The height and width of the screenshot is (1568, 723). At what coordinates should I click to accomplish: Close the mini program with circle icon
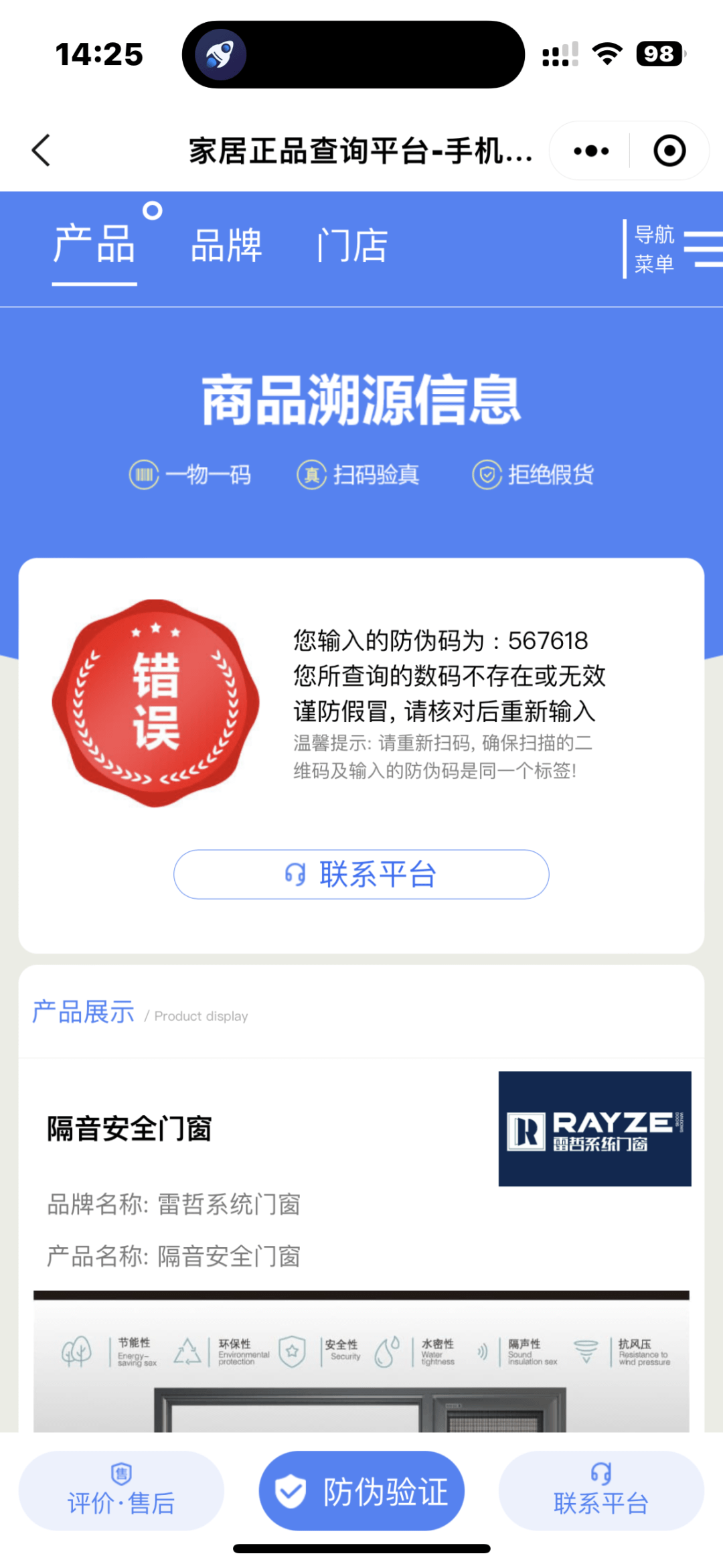(669, 151)
